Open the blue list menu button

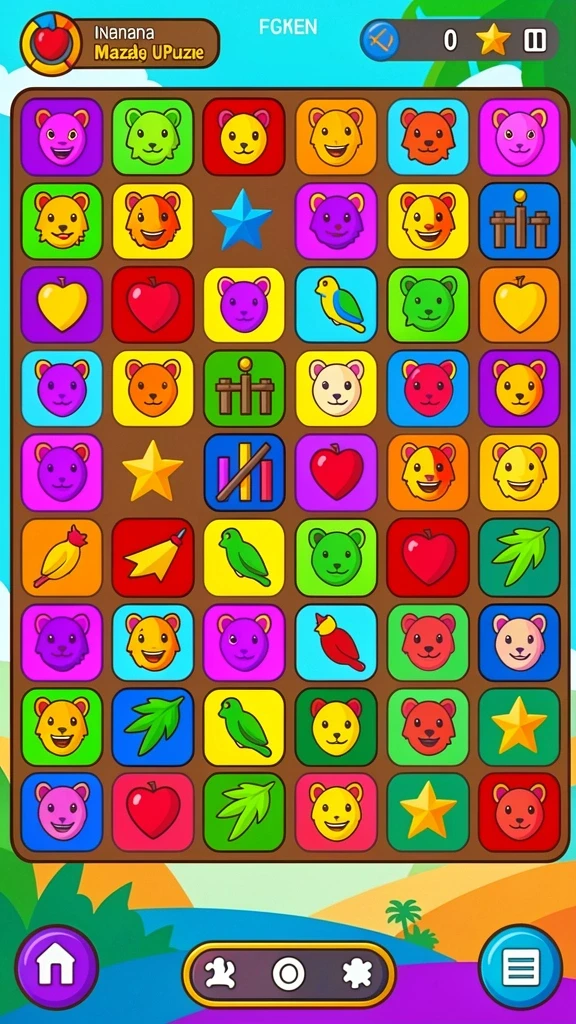point(520,967)
